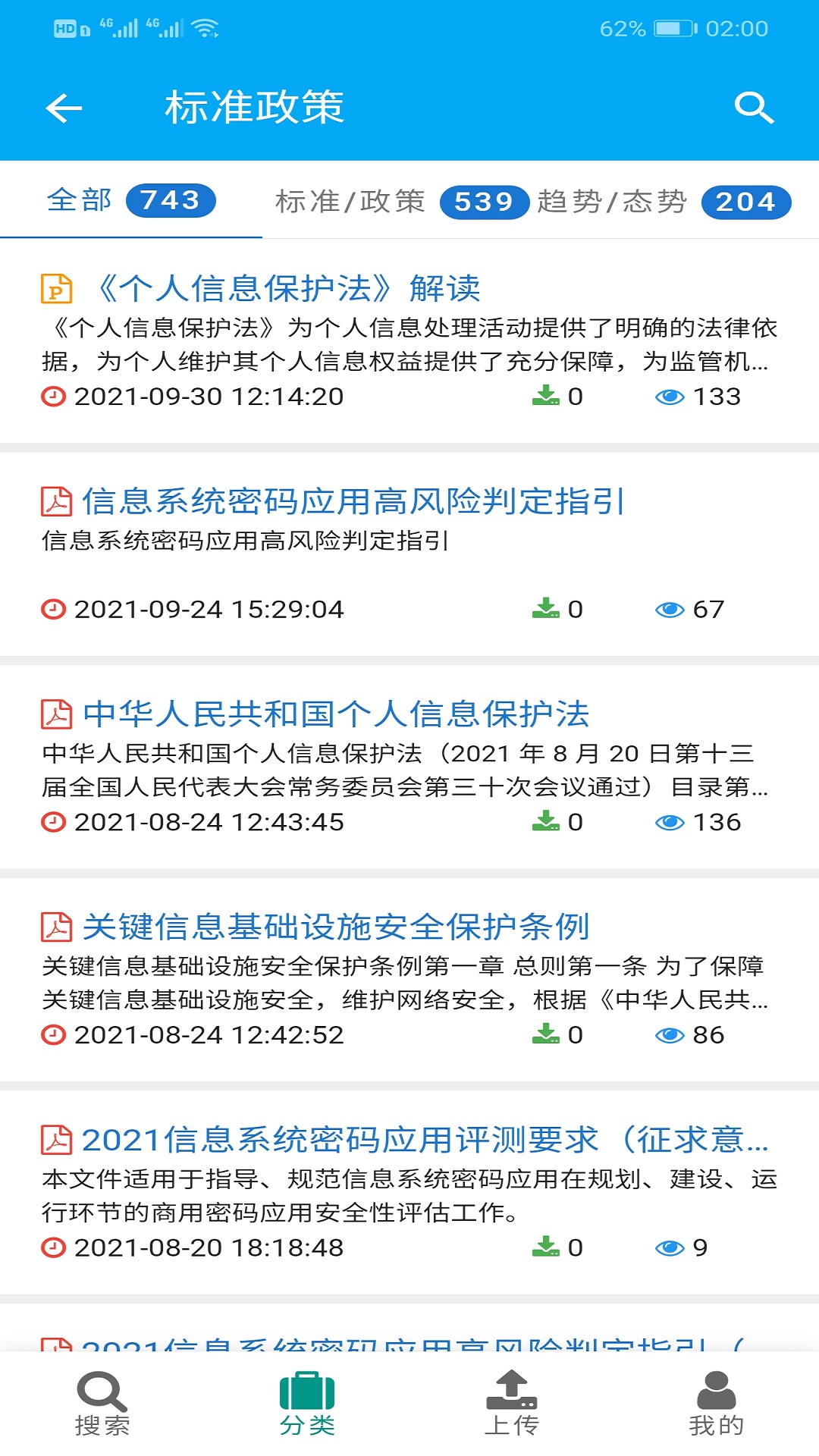The width and height of the screenshot is (819, 1456).
Task: Open search from the top bar magnifier
Action: [754, 108]
